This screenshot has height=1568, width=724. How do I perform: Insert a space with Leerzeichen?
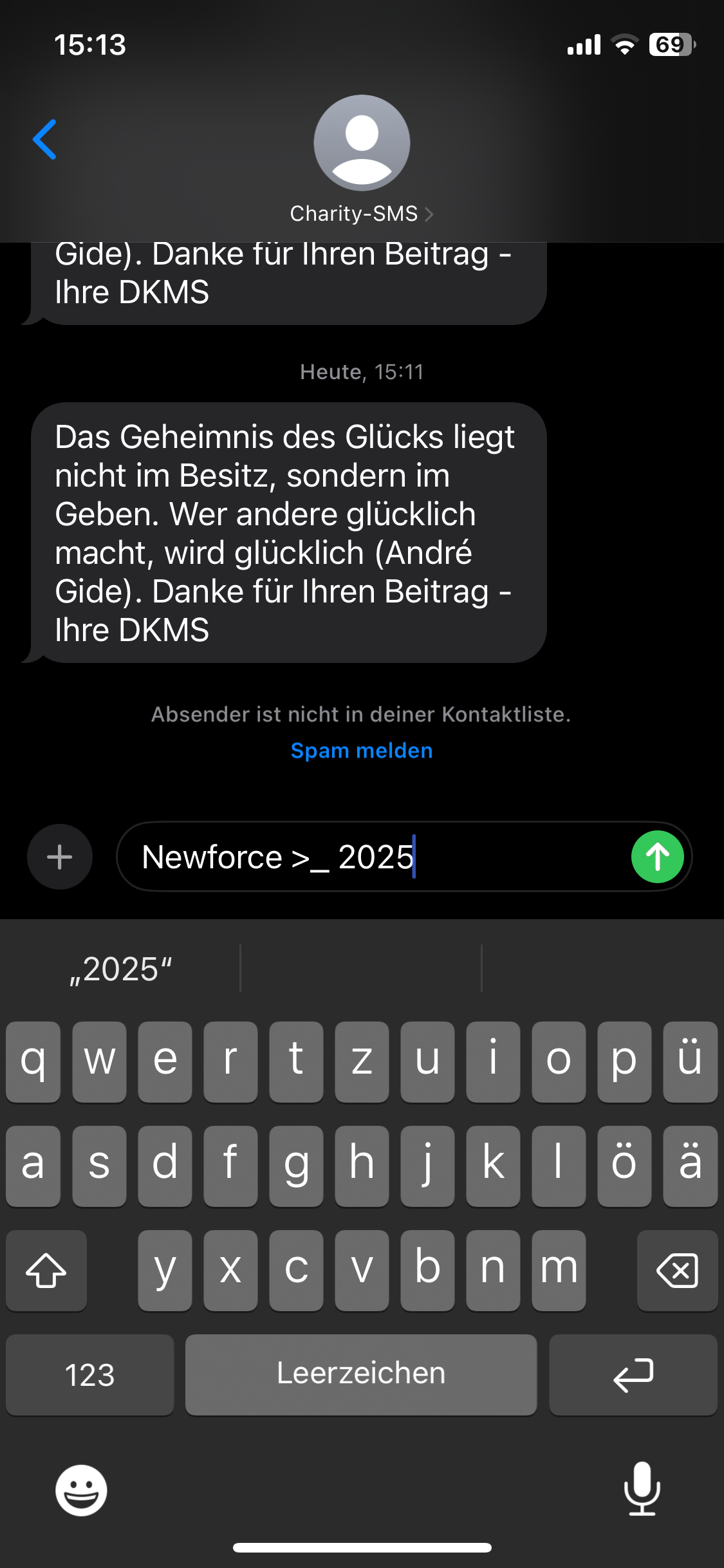(x=361, y=1374)
